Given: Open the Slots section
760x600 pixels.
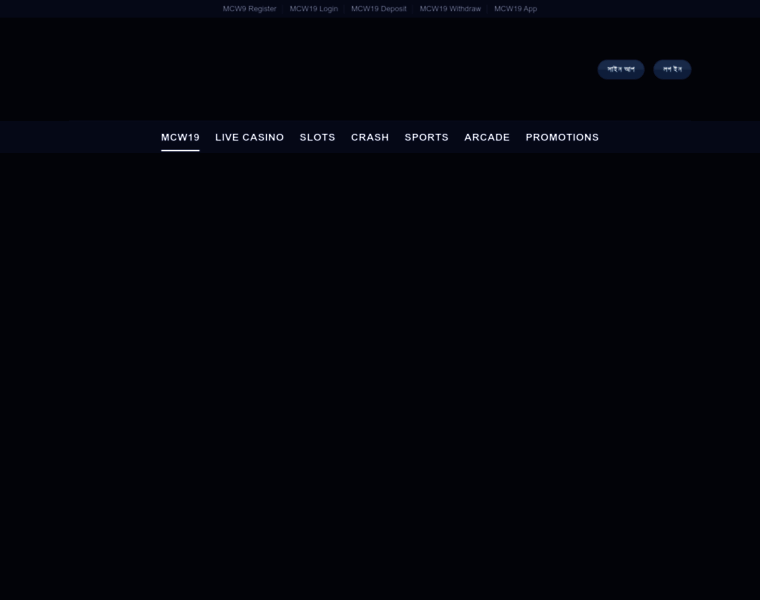Looking at the screenshot, I should (317, 137).
